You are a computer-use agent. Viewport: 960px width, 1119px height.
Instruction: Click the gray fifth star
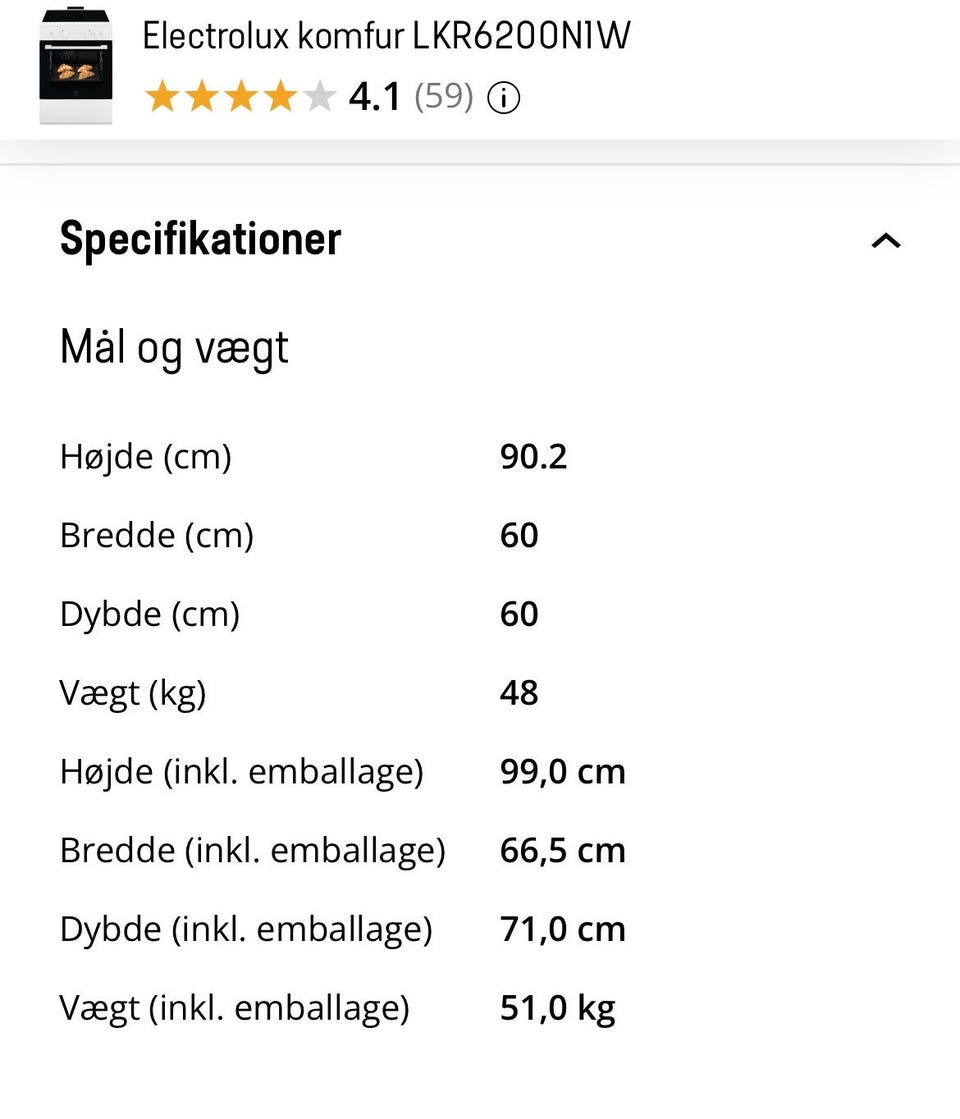[319, 96]
